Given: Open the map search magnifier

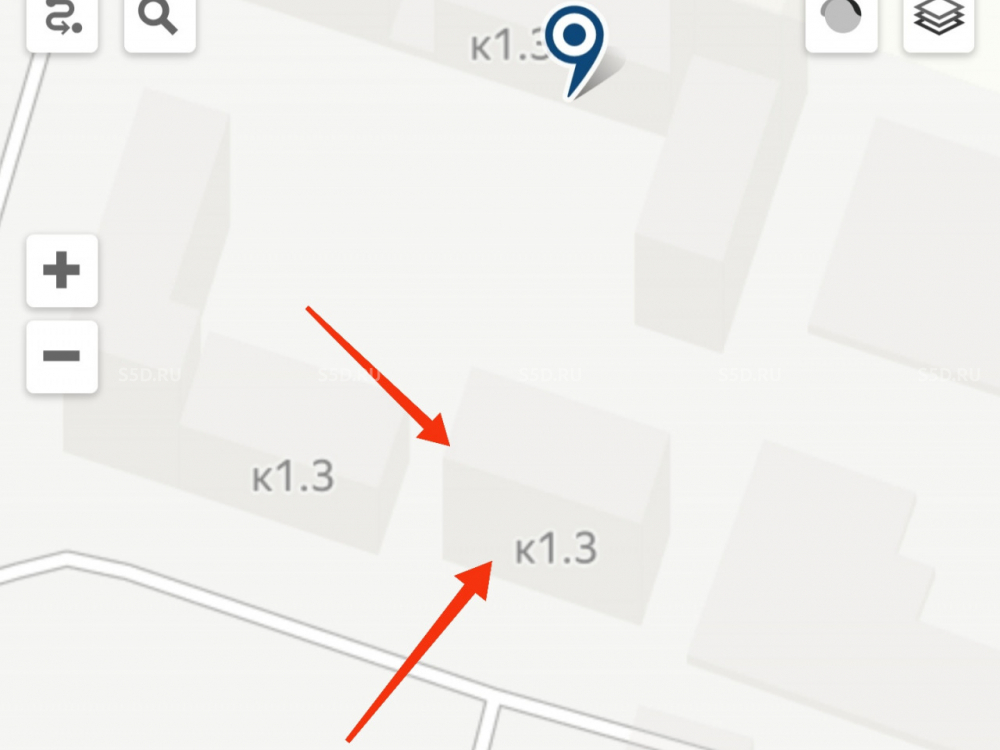Looking at the screenshot, I should (159, 20).
